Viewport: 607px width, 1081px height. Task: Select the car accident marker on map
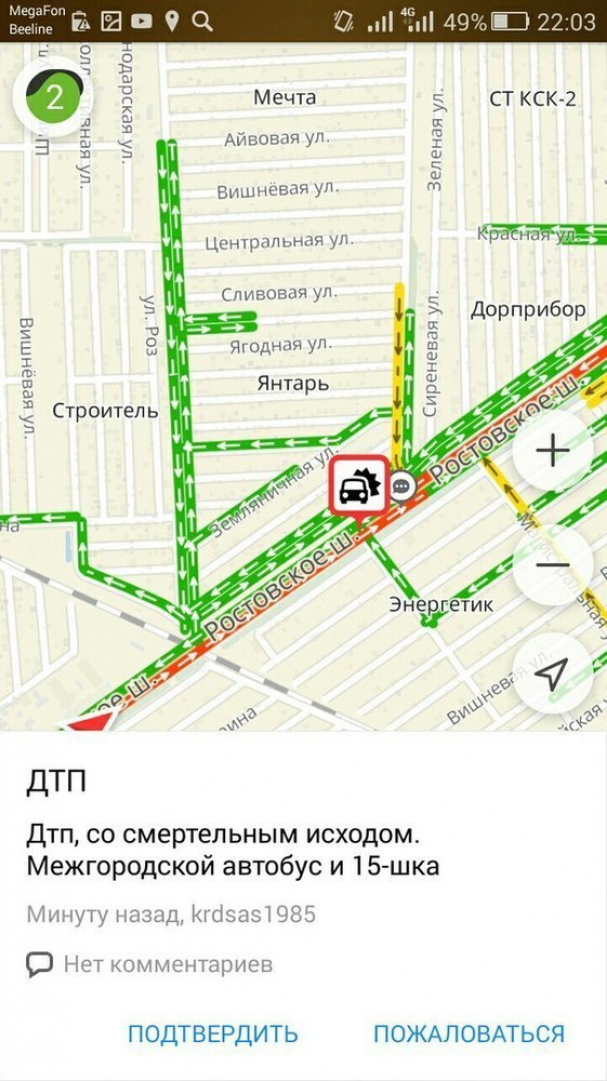tap(359, 485)
